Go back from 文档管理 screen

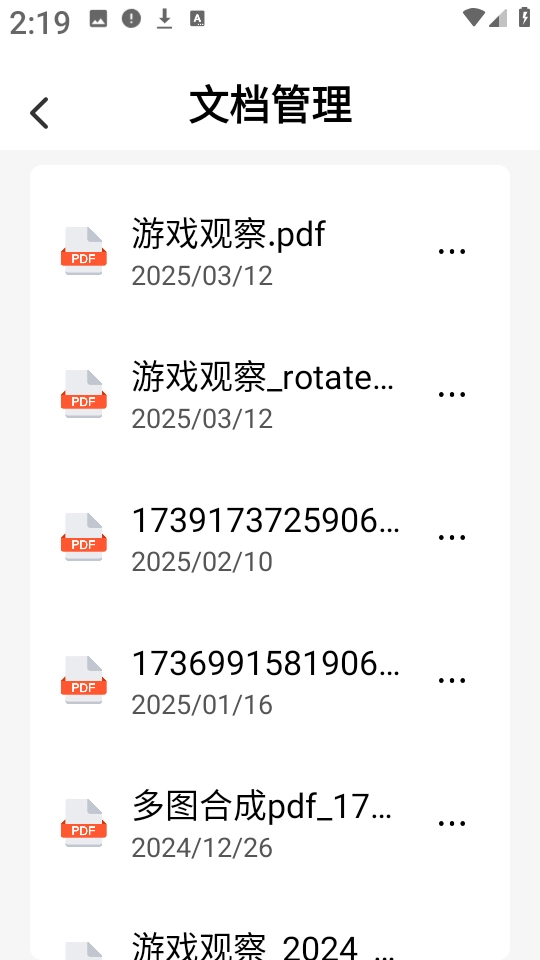tap(39, 113)
